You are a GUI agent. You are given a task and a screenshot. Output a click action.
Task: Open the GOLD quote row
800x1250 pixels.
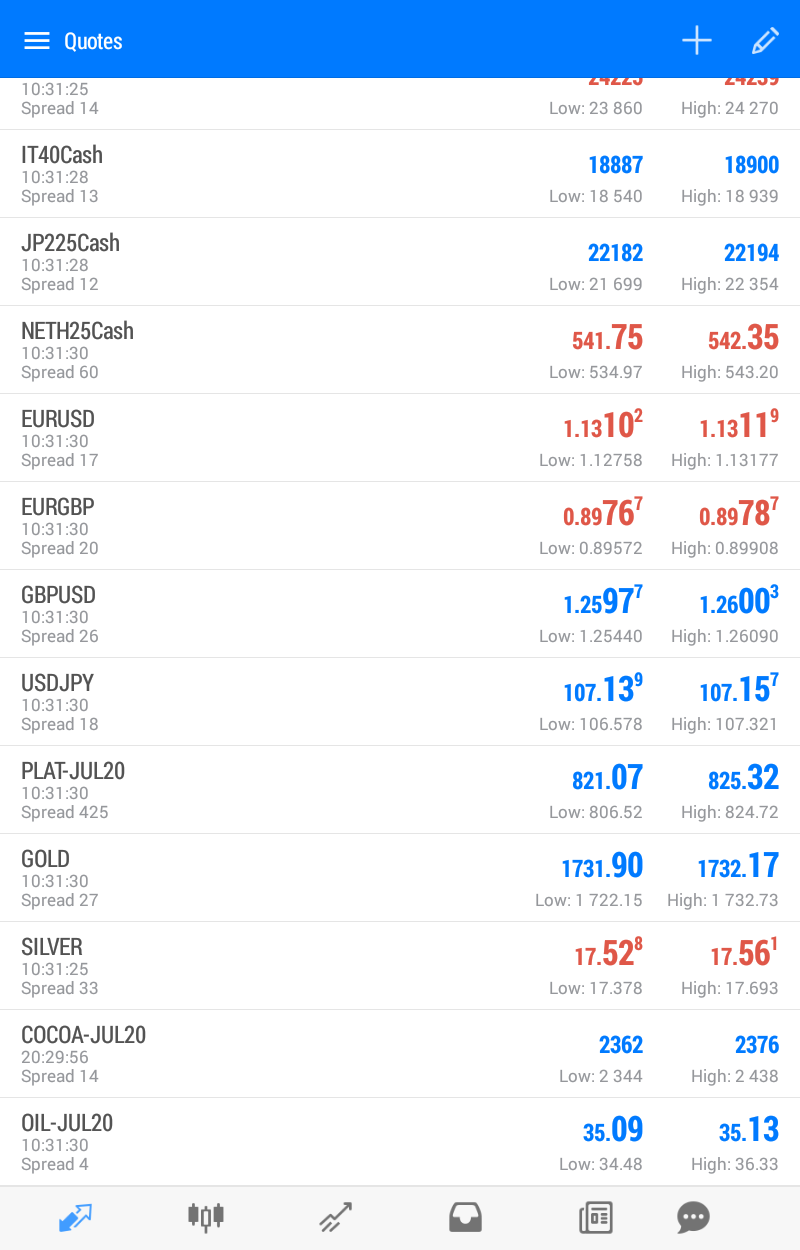(x=45, y=859)
